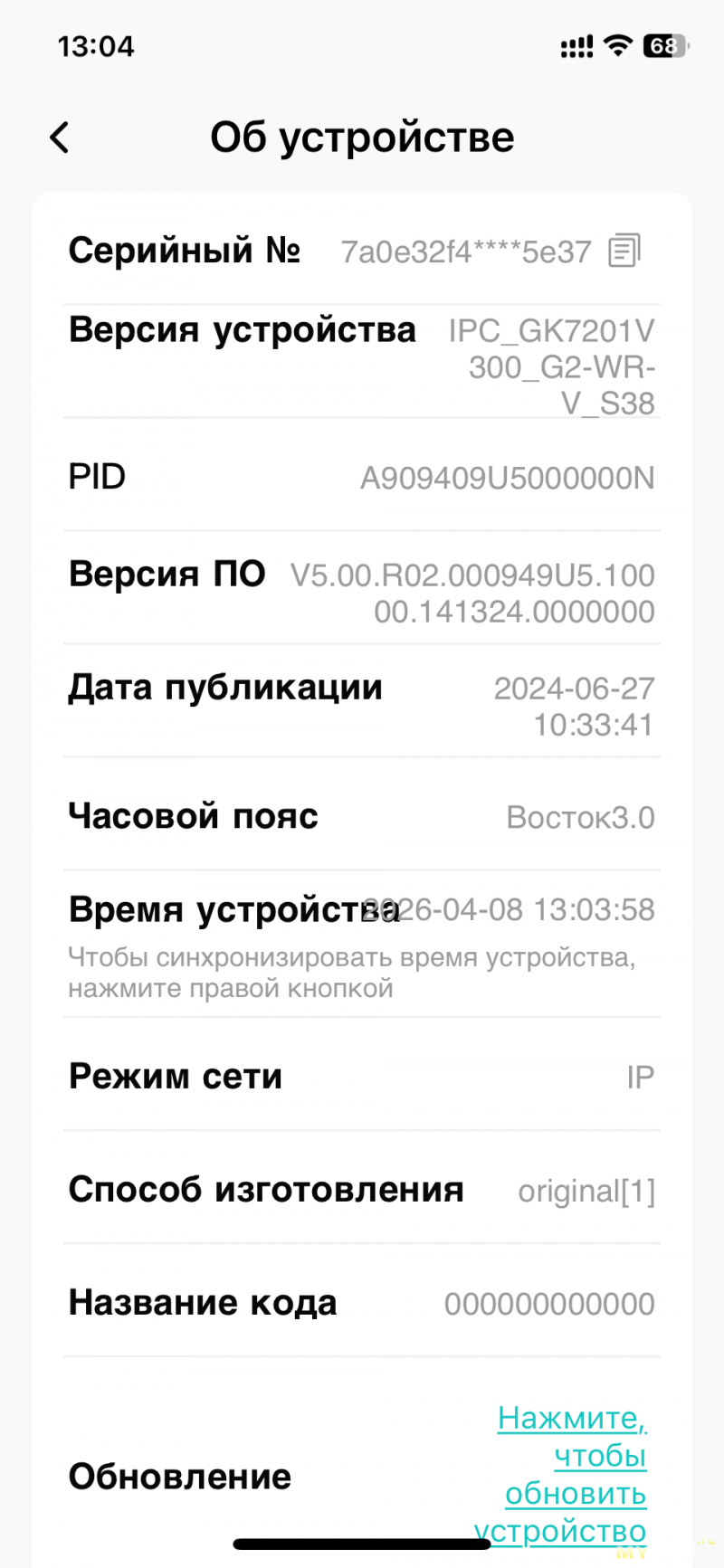Go back from the Об устройстве screen

tap(60, 138)
